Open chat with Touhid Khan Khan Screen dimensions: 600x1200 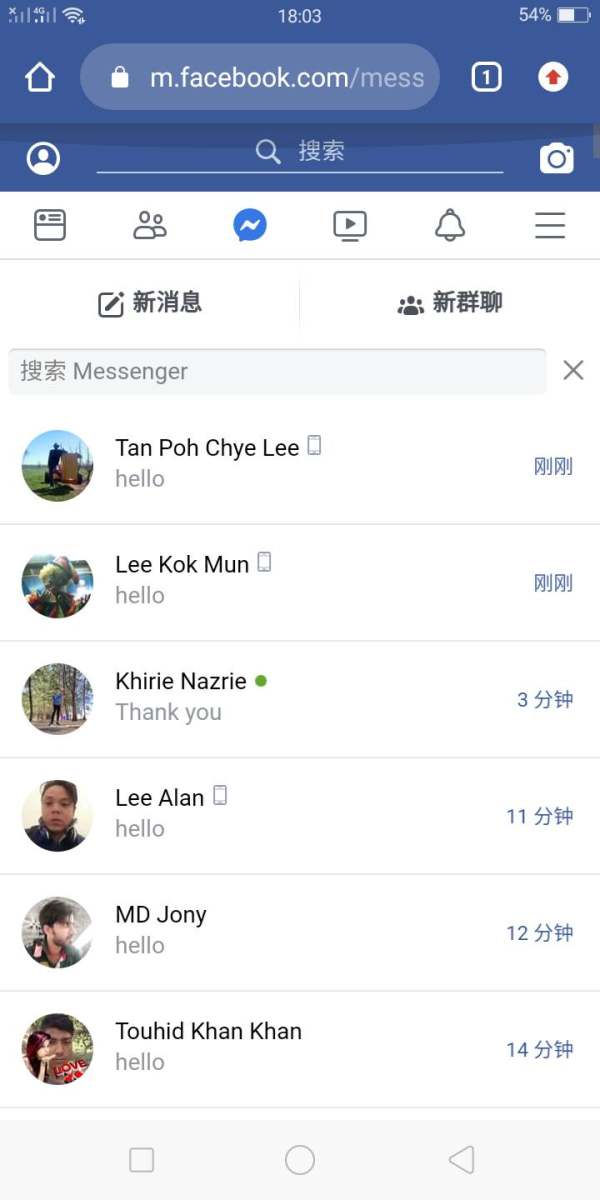(x=300, y=1049)
